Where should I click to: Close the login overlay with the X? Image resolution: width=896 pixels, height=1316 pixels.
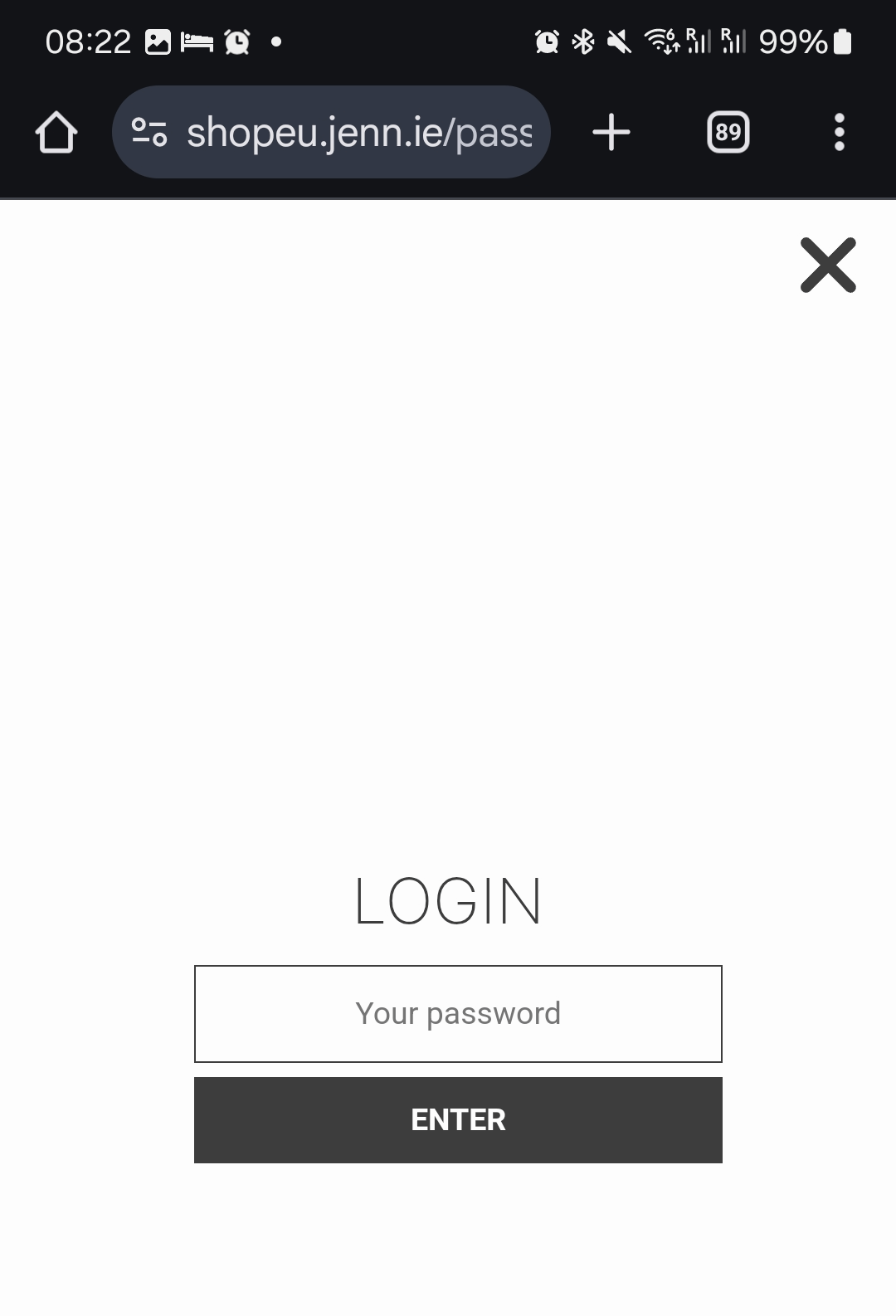(828, 266)
